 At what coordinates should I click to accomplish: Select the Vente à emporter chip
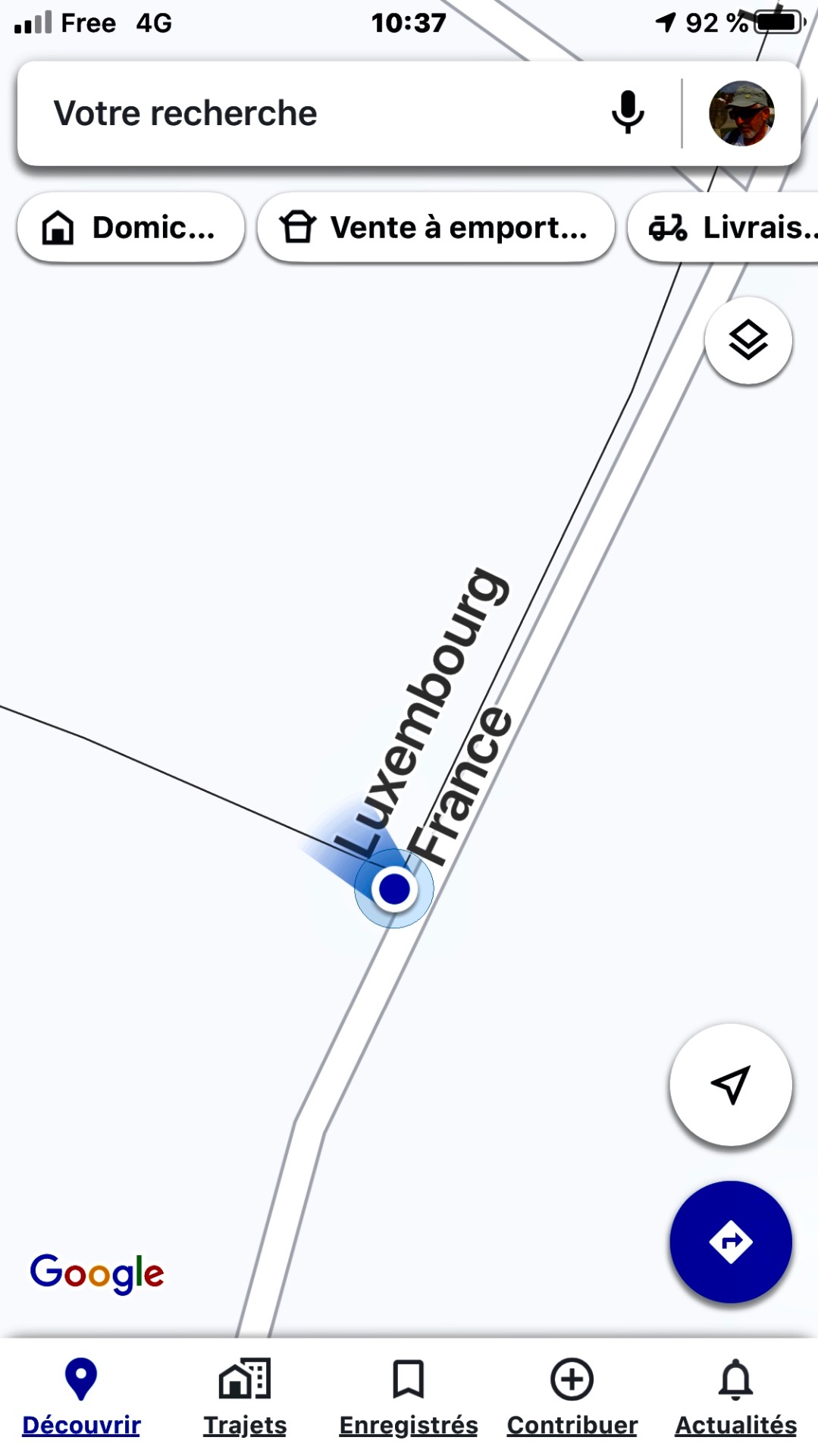coord(435,227)
